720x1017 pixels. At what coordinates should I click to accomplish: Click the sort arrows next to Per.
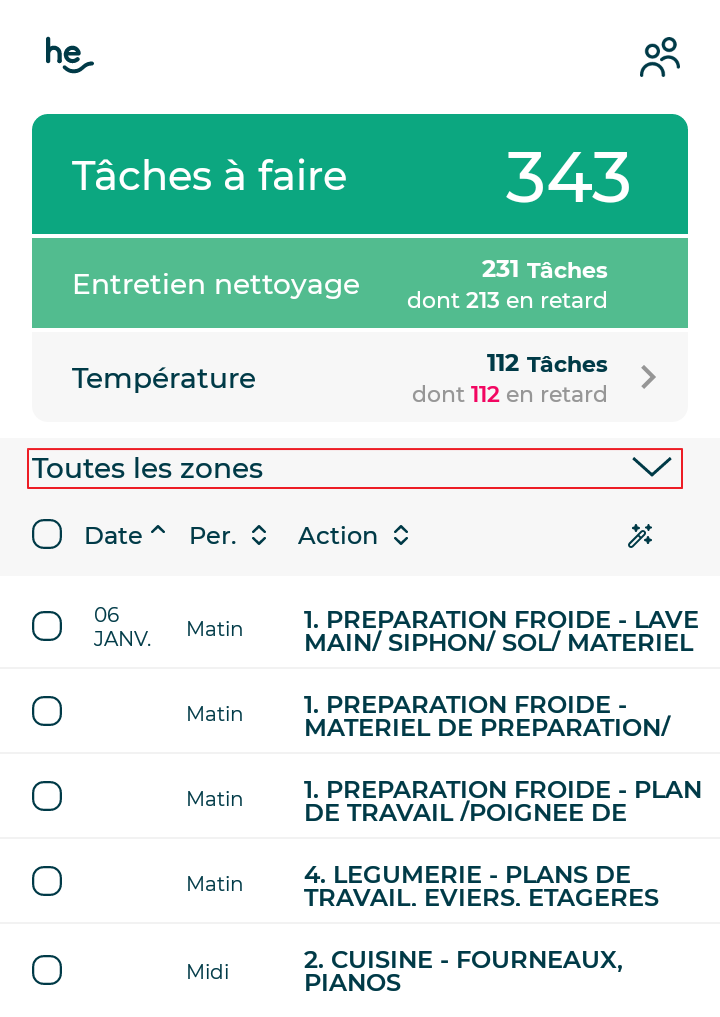pyautogui.click(x=258, y=535)
